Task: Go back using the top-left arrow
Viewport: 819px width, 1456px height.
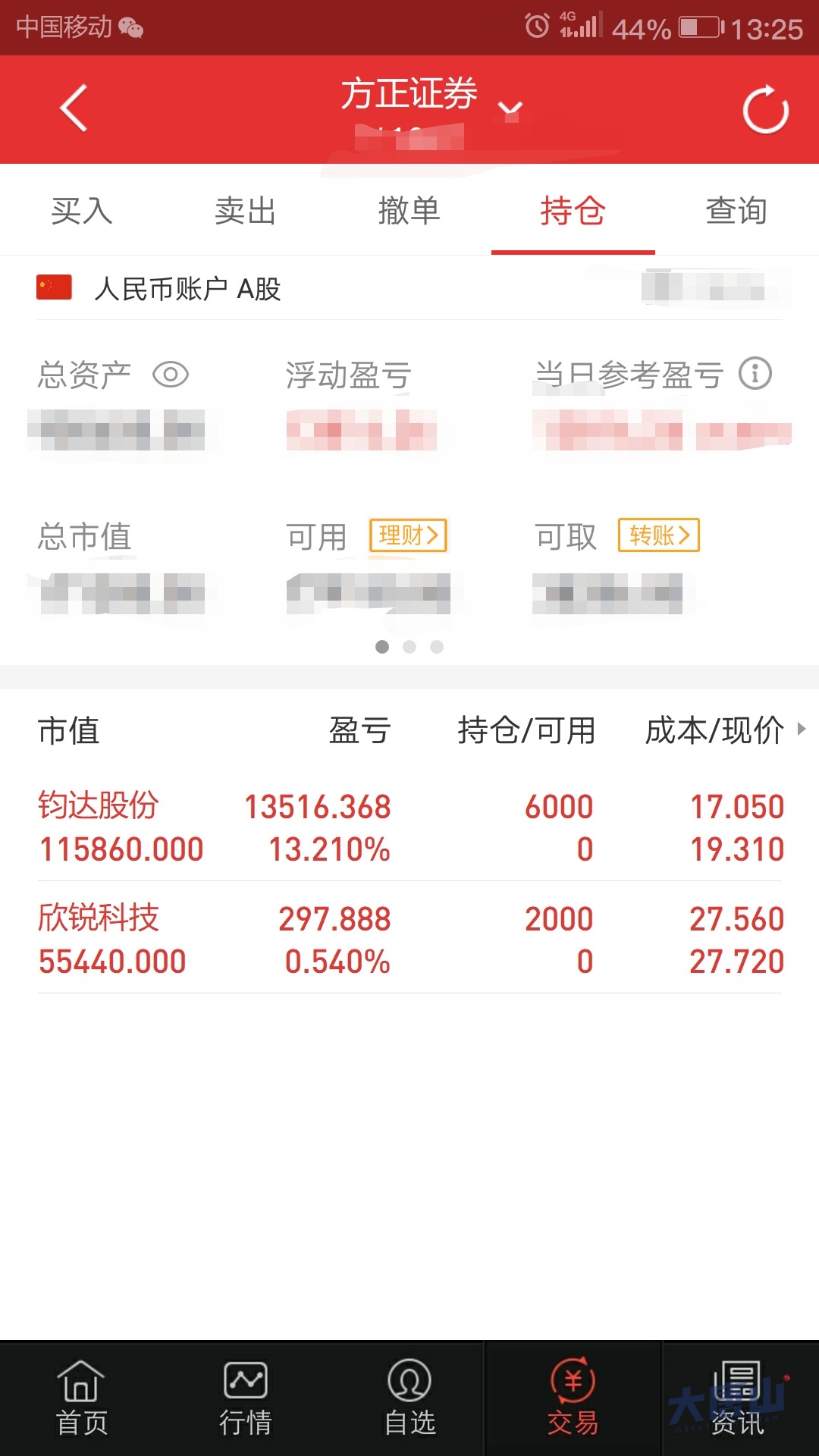Action: 74,108
